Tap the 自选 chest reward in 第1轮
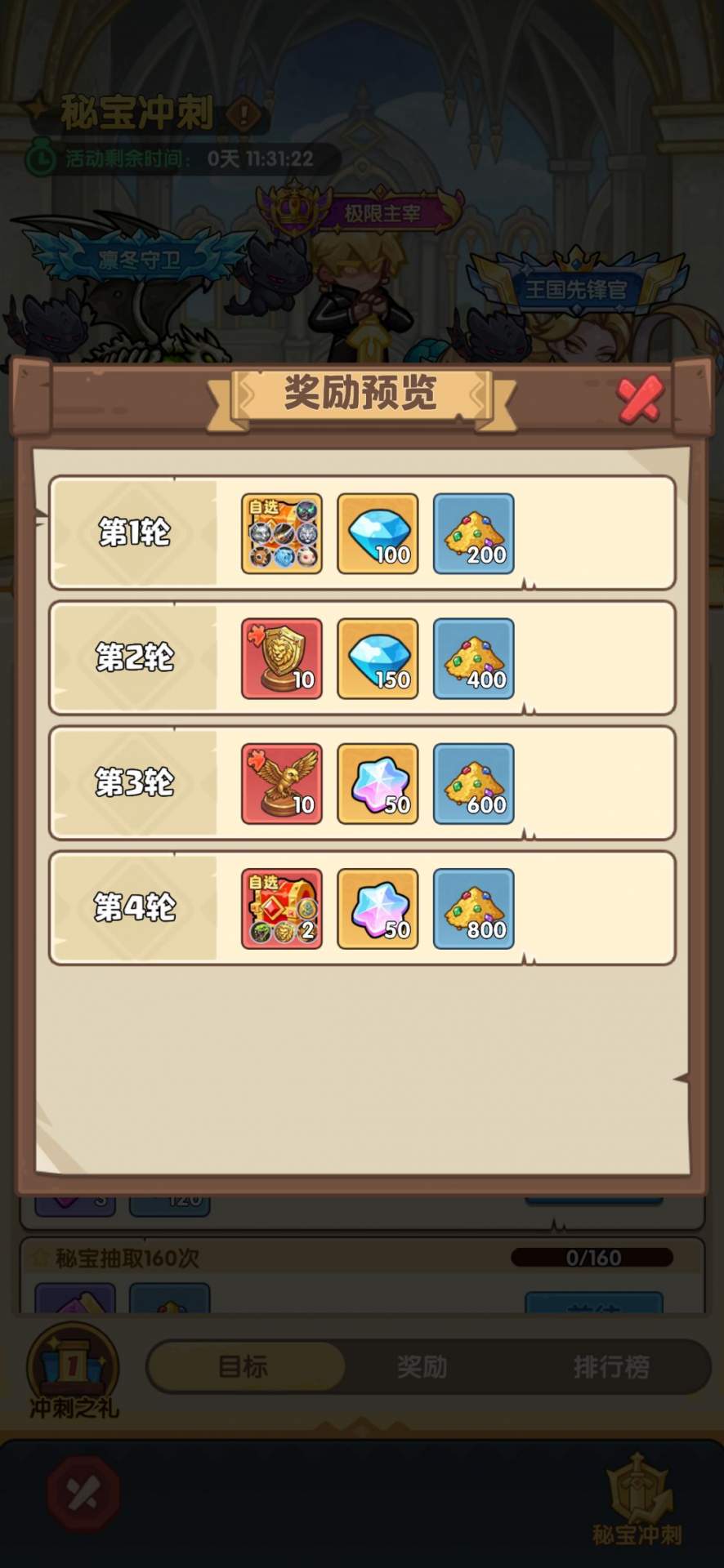Screen dimensions: 724x1568 coord(282,533)
